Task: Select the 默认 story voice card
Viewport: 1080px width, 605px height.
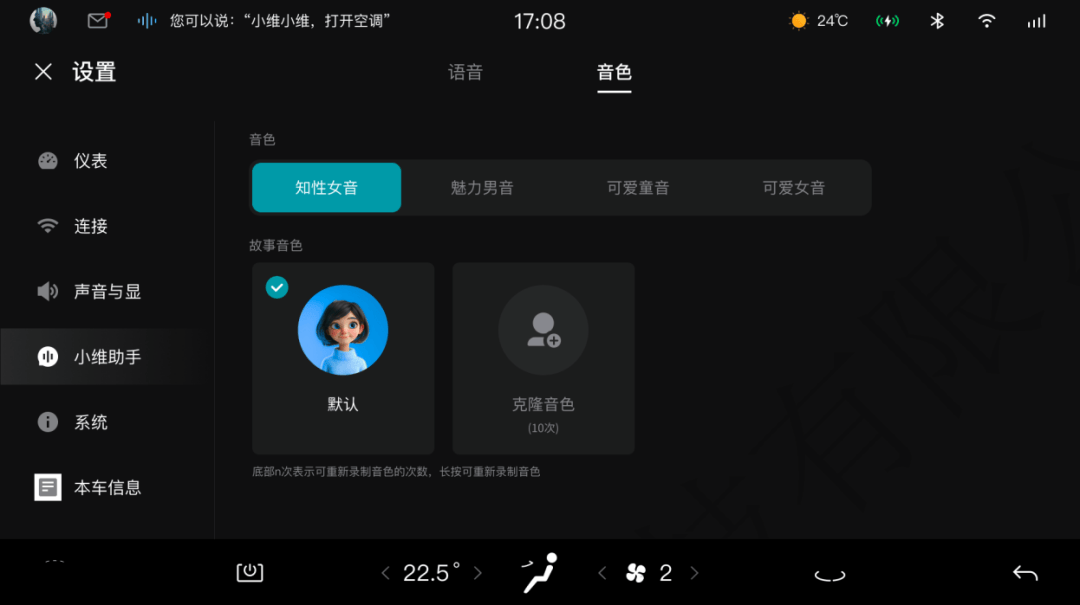Action: (343, 358)
